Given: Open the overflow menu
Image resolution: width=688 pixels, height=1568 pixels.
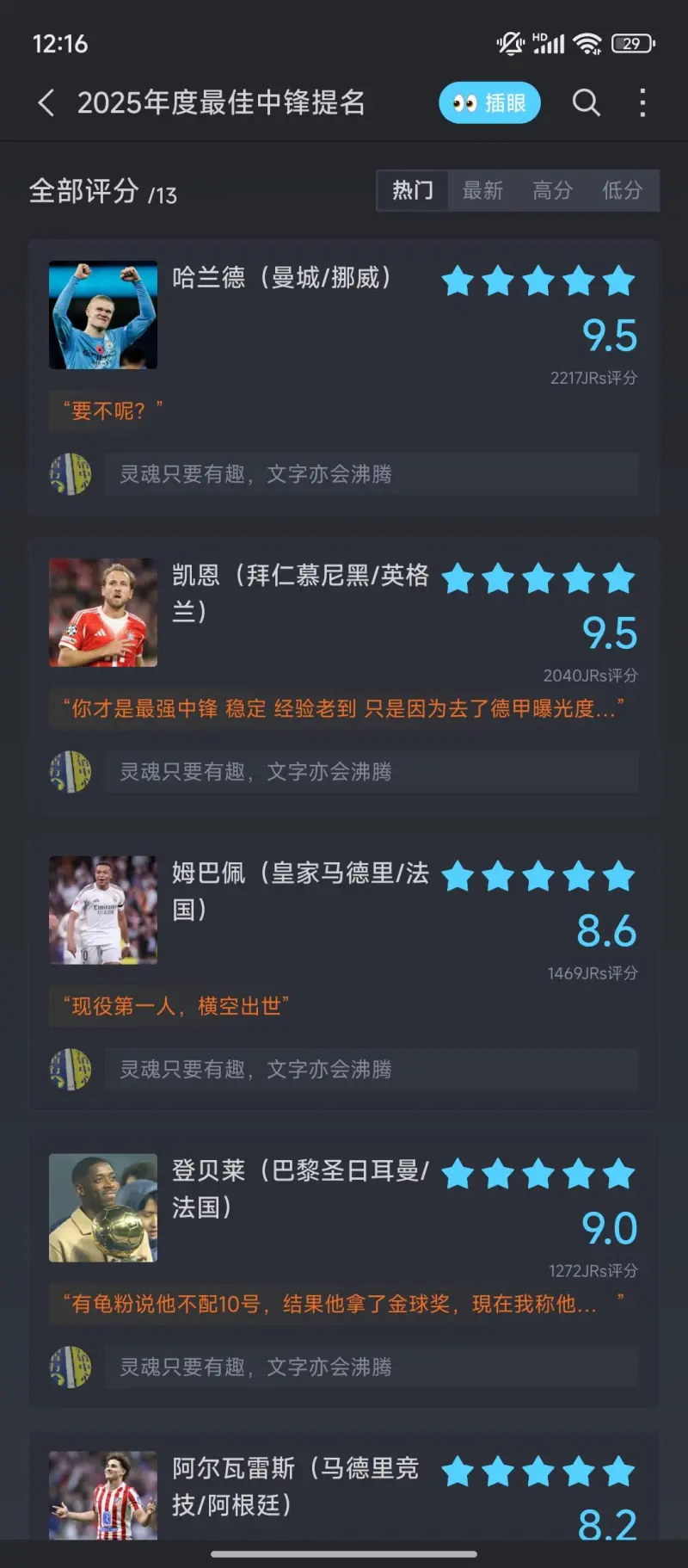Looking at the screenshot, I should coord(642,103).
